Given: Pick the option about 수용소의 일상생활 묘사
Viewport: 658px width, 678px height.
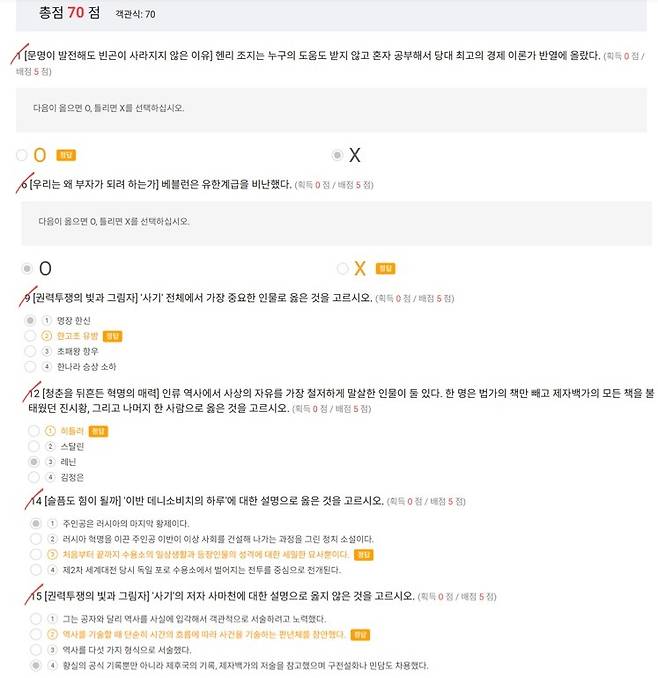Looking at the screenshot, I should 35,554.
